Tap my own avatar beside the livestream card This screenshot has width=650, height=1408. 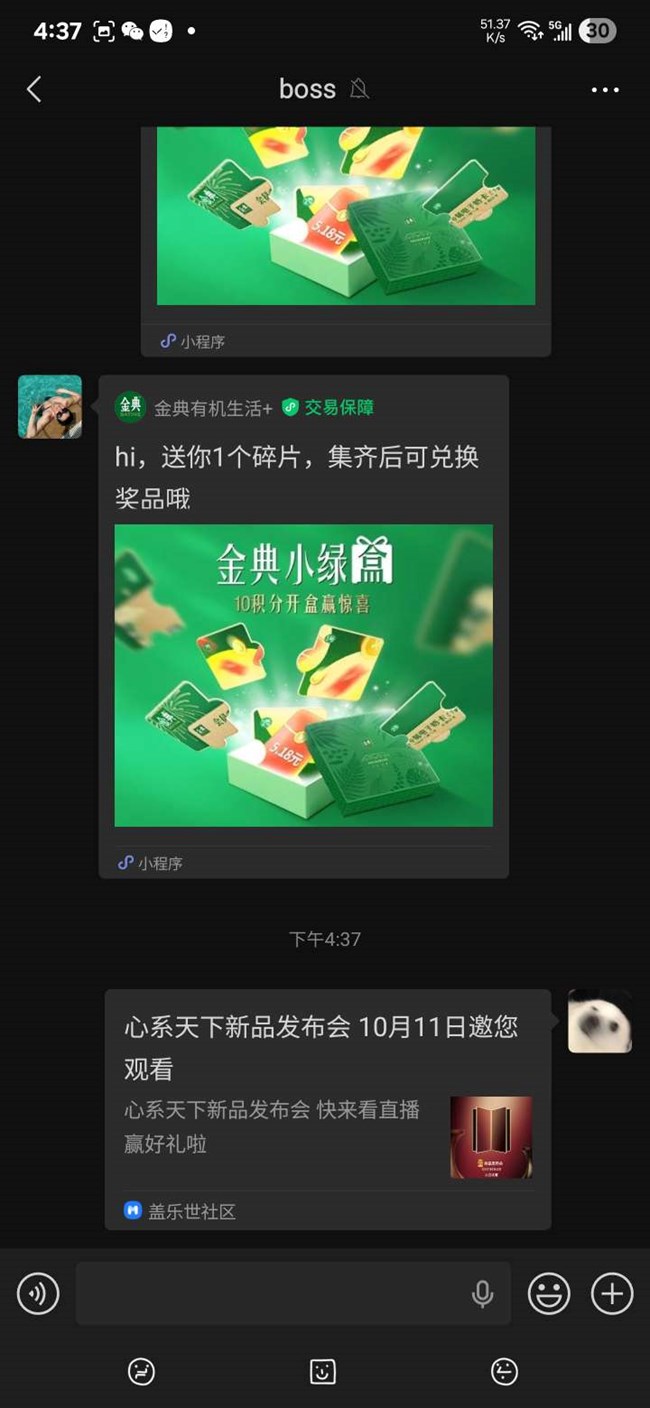point(600,1021)
